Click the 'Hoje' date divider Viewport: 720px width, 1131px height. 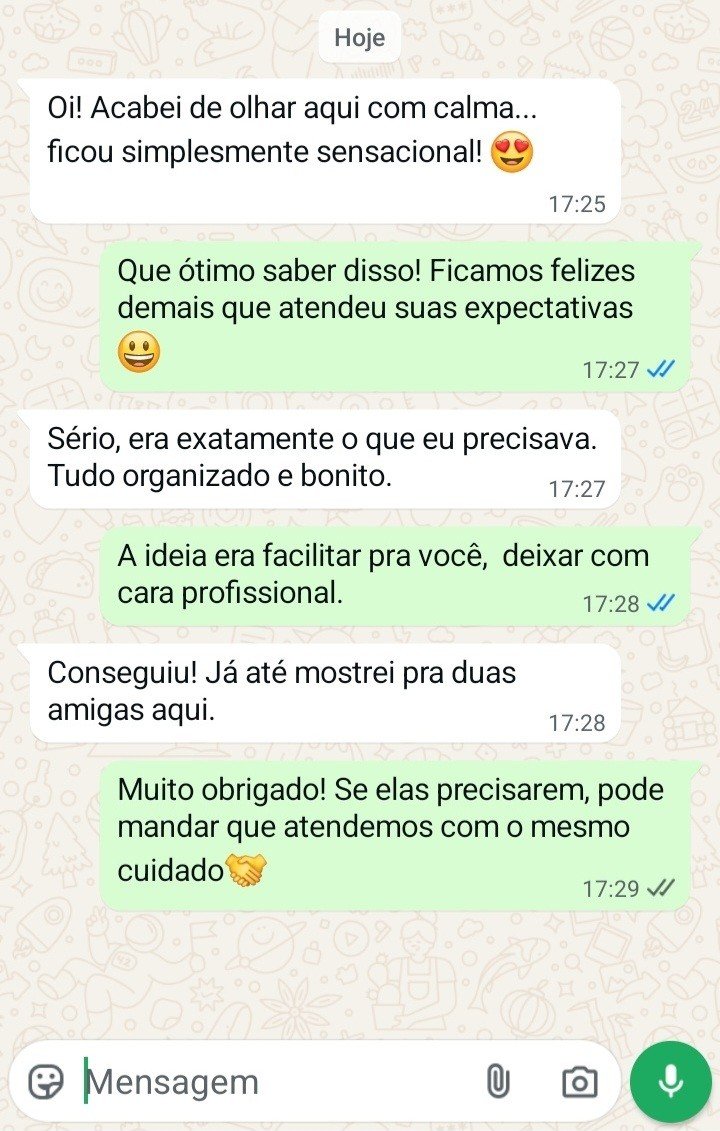pyautogui.click(x=359, y=37)
